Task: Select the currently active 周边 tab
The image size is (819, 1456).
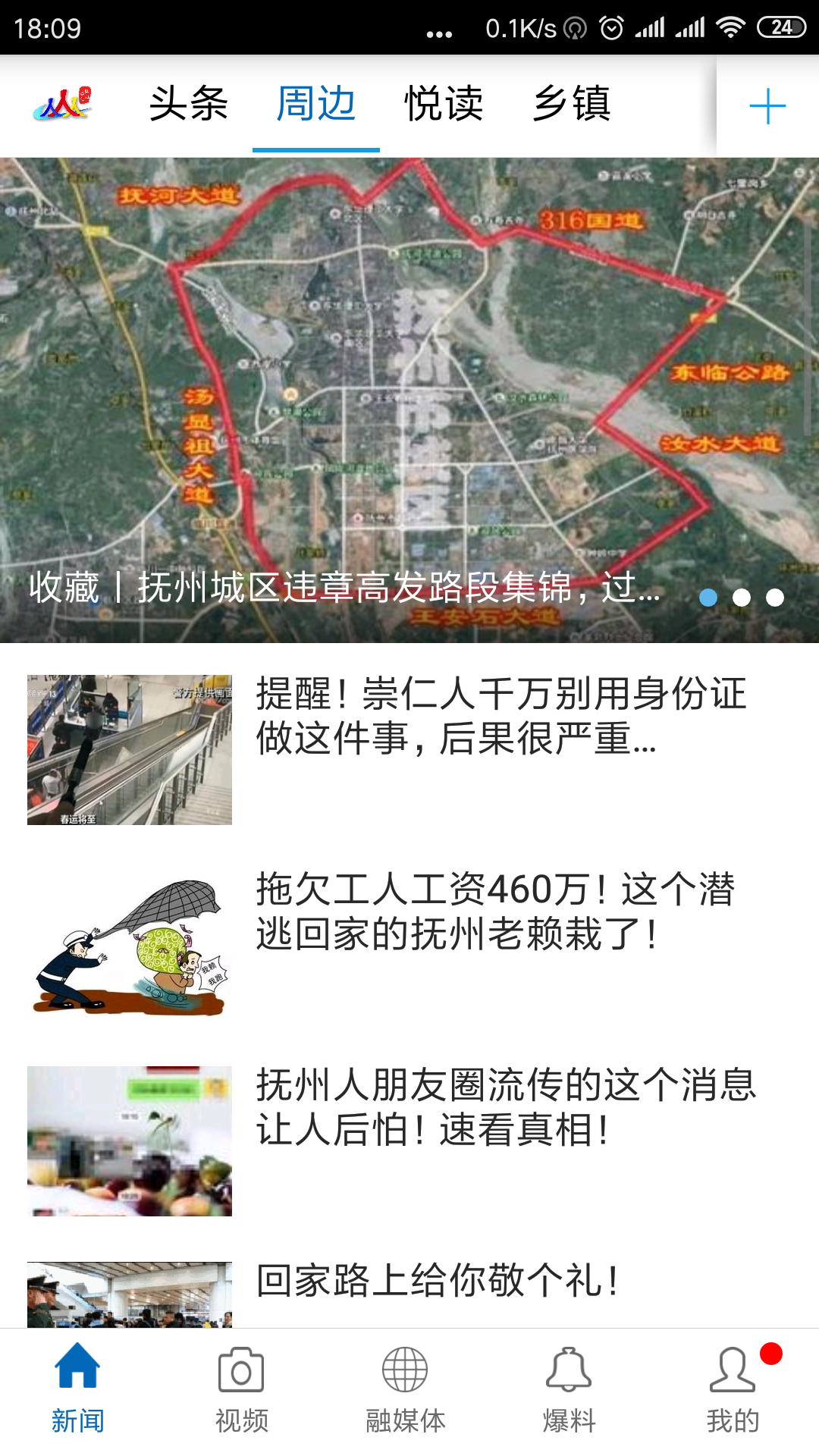Action: (315, 105)
